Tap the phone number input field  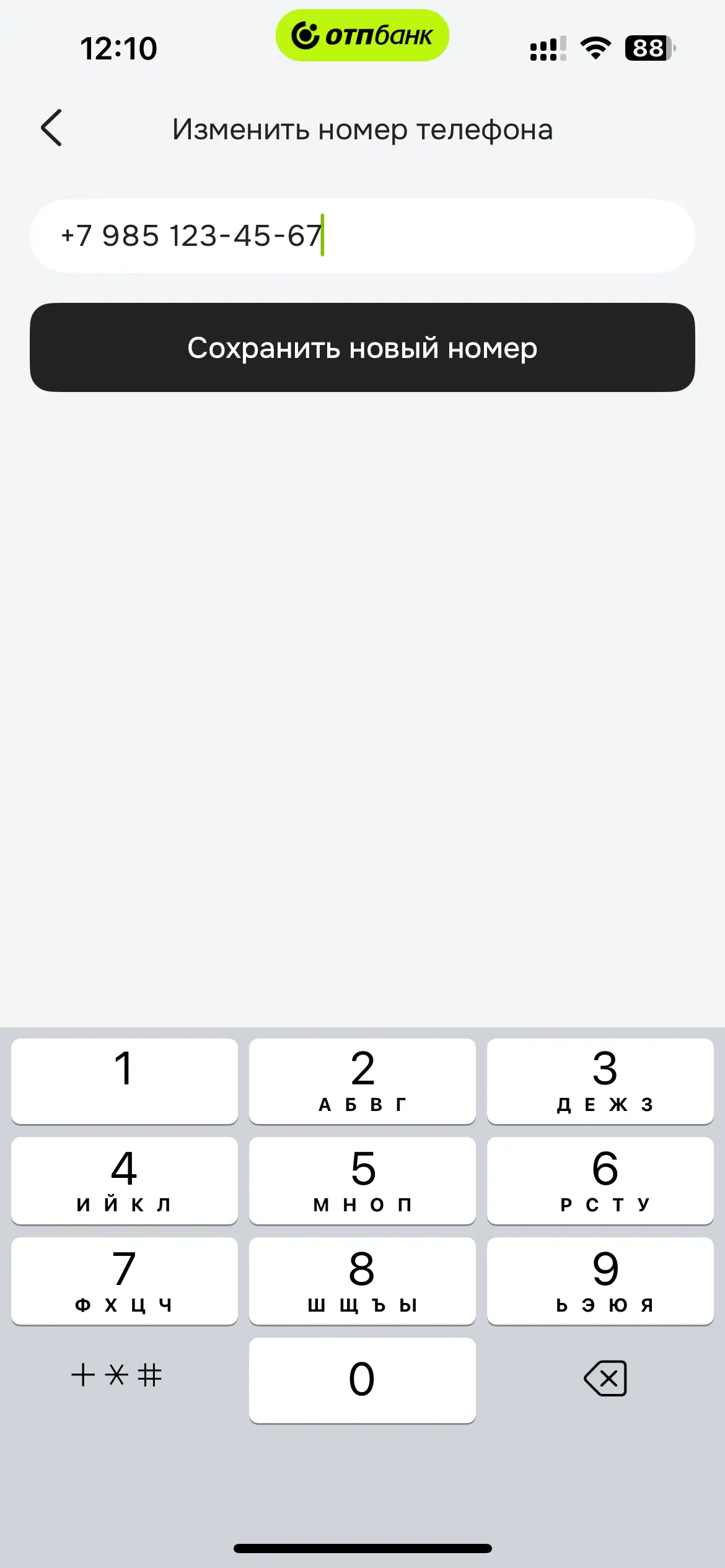(x=362, y=236)
